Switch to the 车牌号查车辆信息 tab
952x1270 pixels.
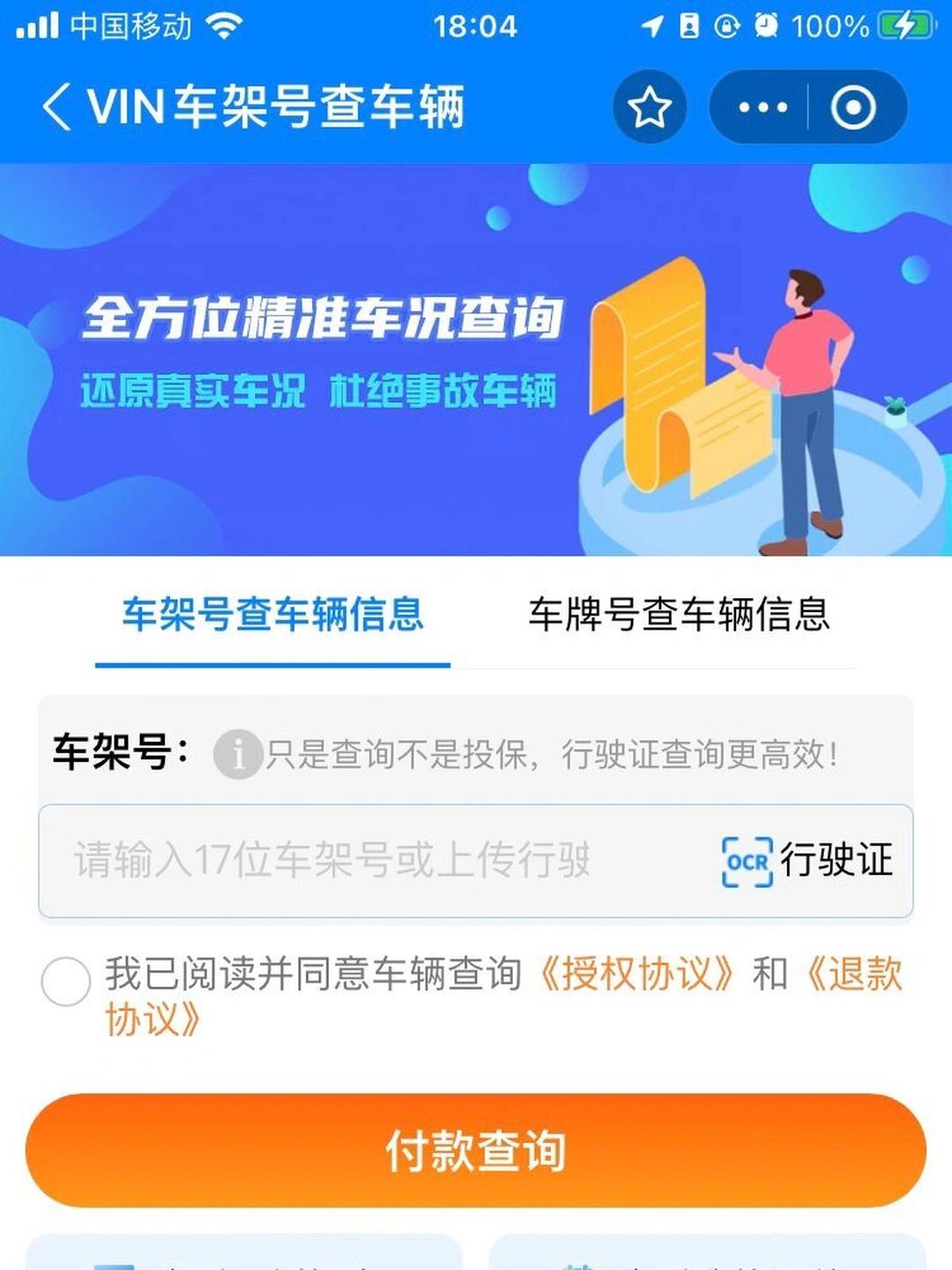click(x=683, y=617)
